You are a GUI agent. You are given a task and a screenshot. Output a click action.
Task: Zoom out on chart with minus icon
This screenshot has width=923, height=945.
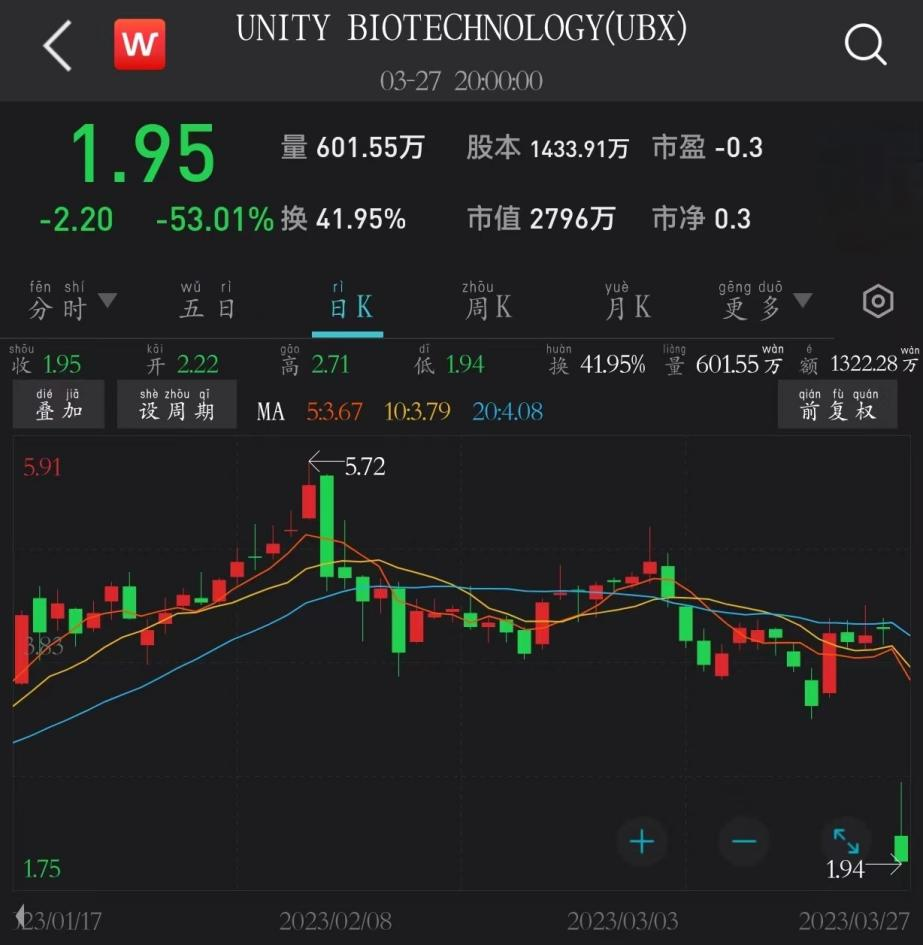[x=743, y=841]
